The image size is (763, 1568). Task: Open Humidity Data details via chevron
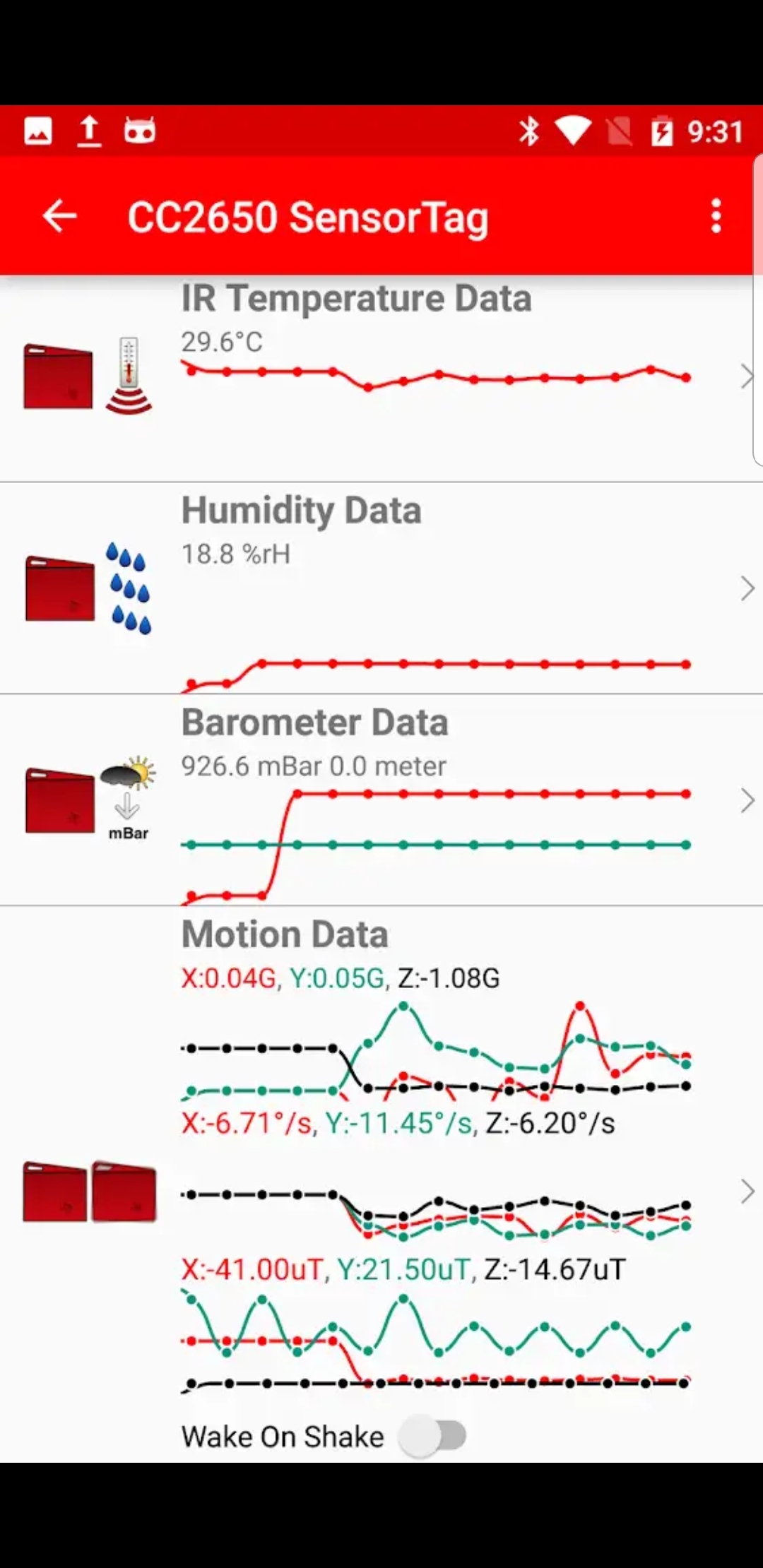pyautogui.click(x=747, y=588)
